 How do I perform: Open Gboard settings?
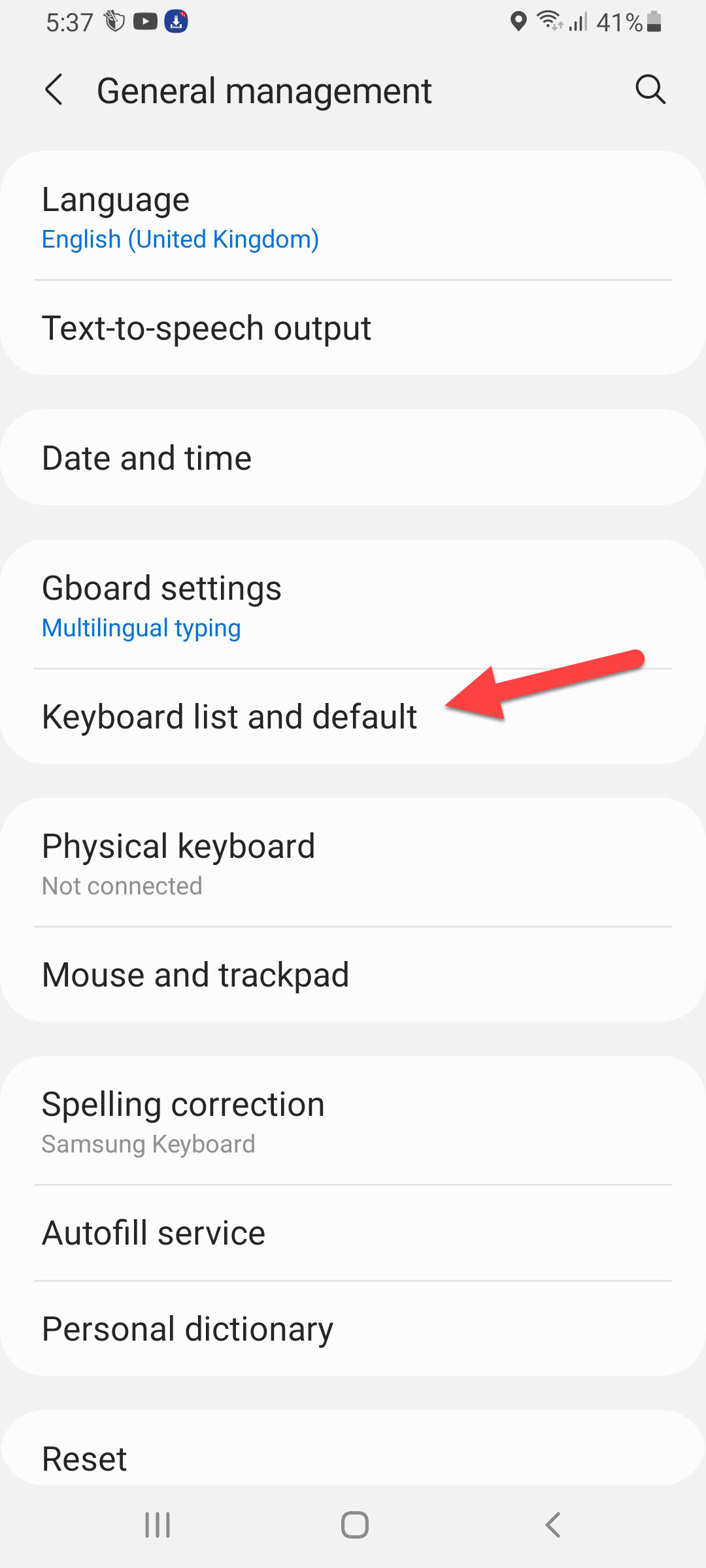[x=353, y=606]
